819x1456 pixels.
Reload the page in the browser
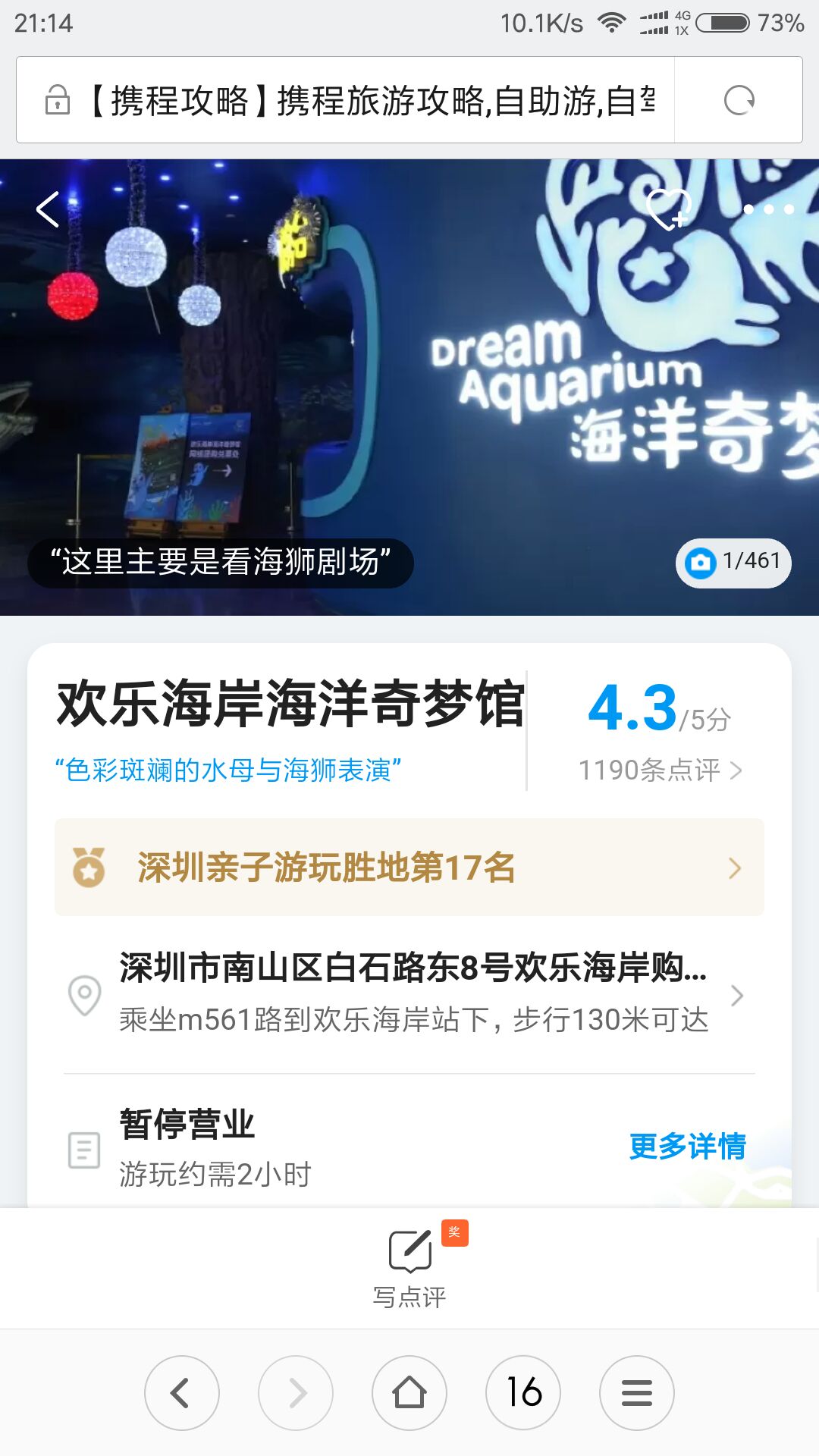pos(739,100)
